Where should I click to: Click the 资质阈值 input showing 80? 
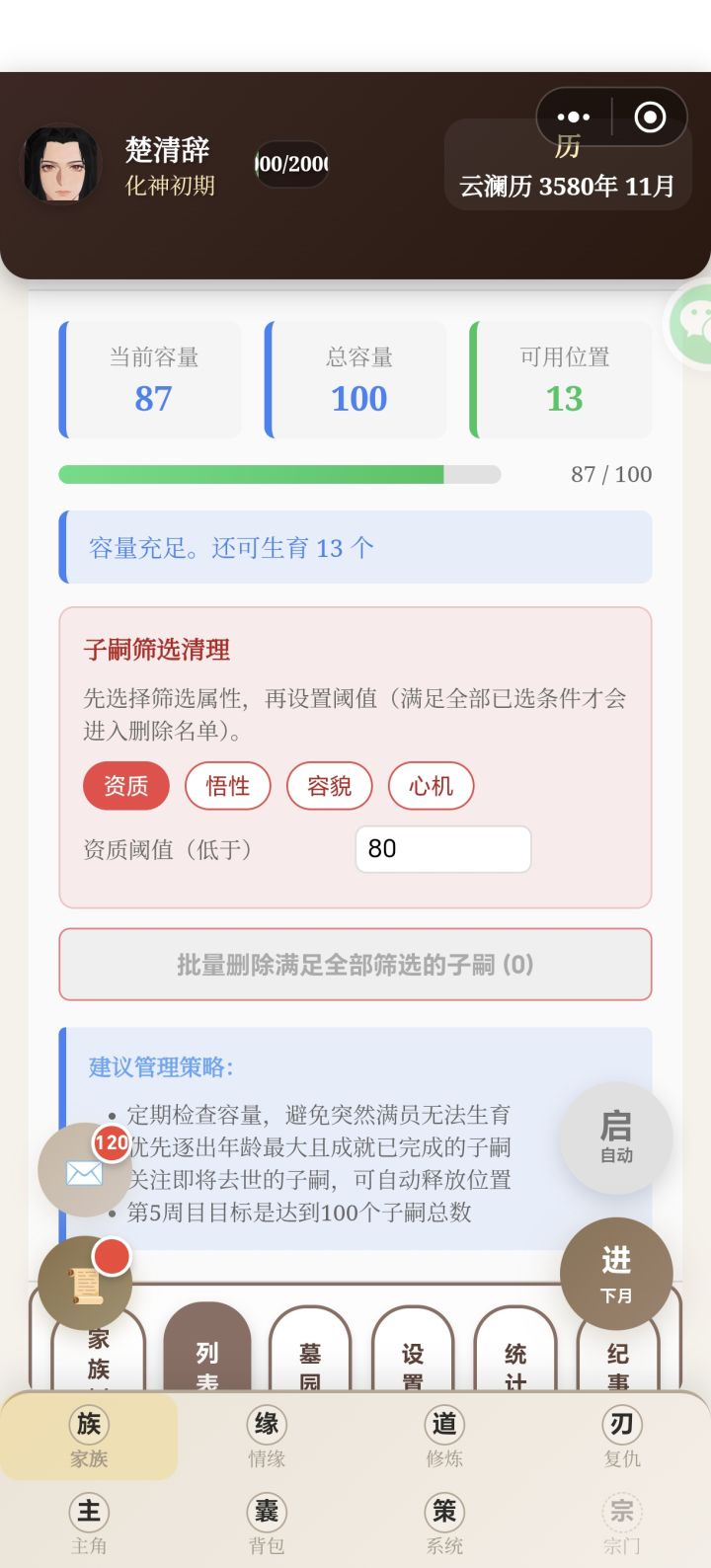click(x=442, y=849)
